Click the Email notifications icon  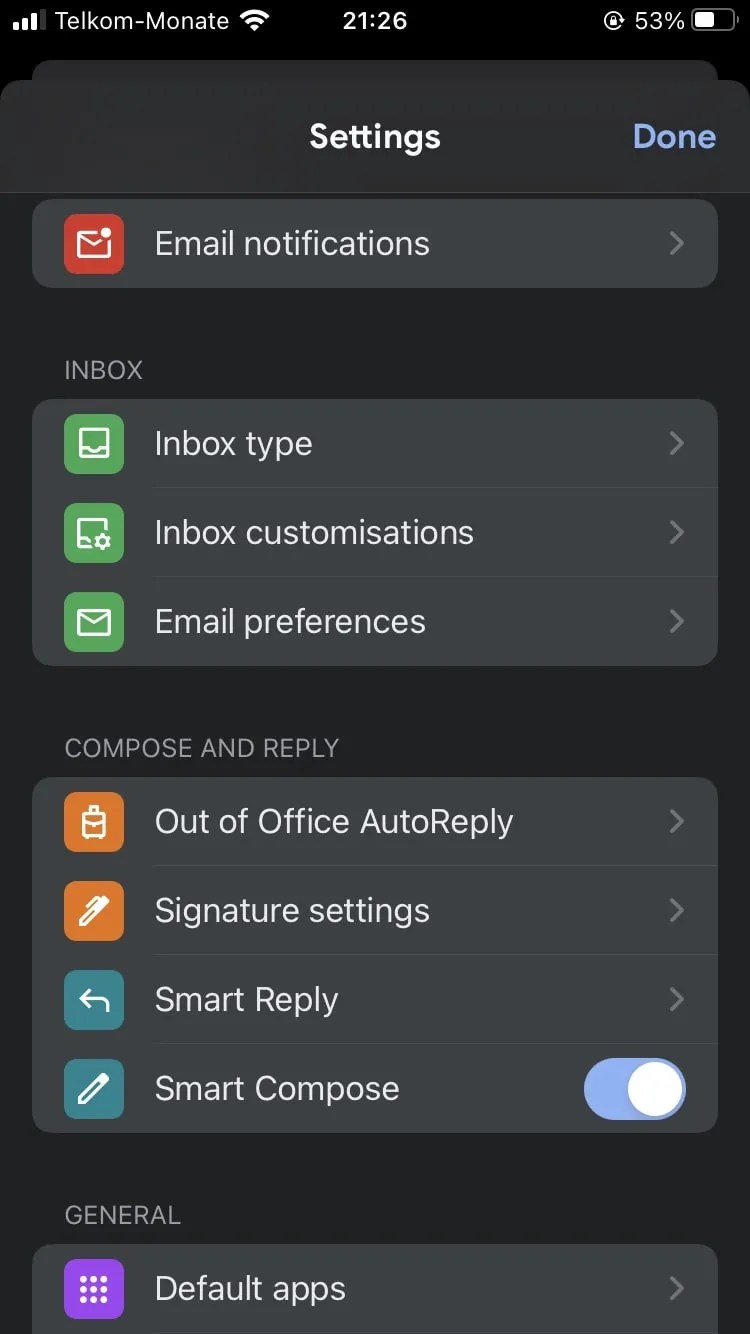pos(93,243)
